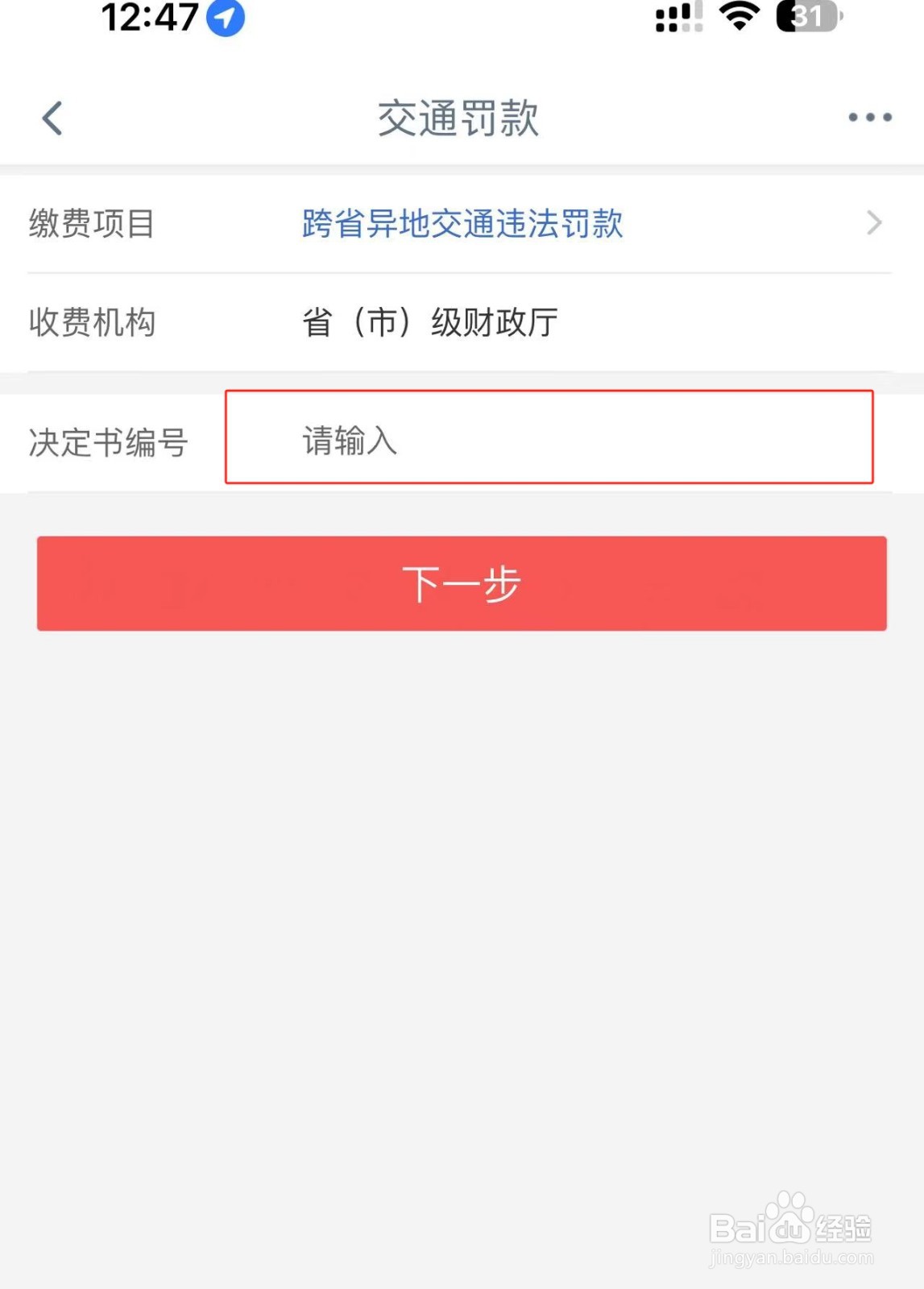
Task: Tap the back arrow to leave 交通罚款
Action: point(52,118)
